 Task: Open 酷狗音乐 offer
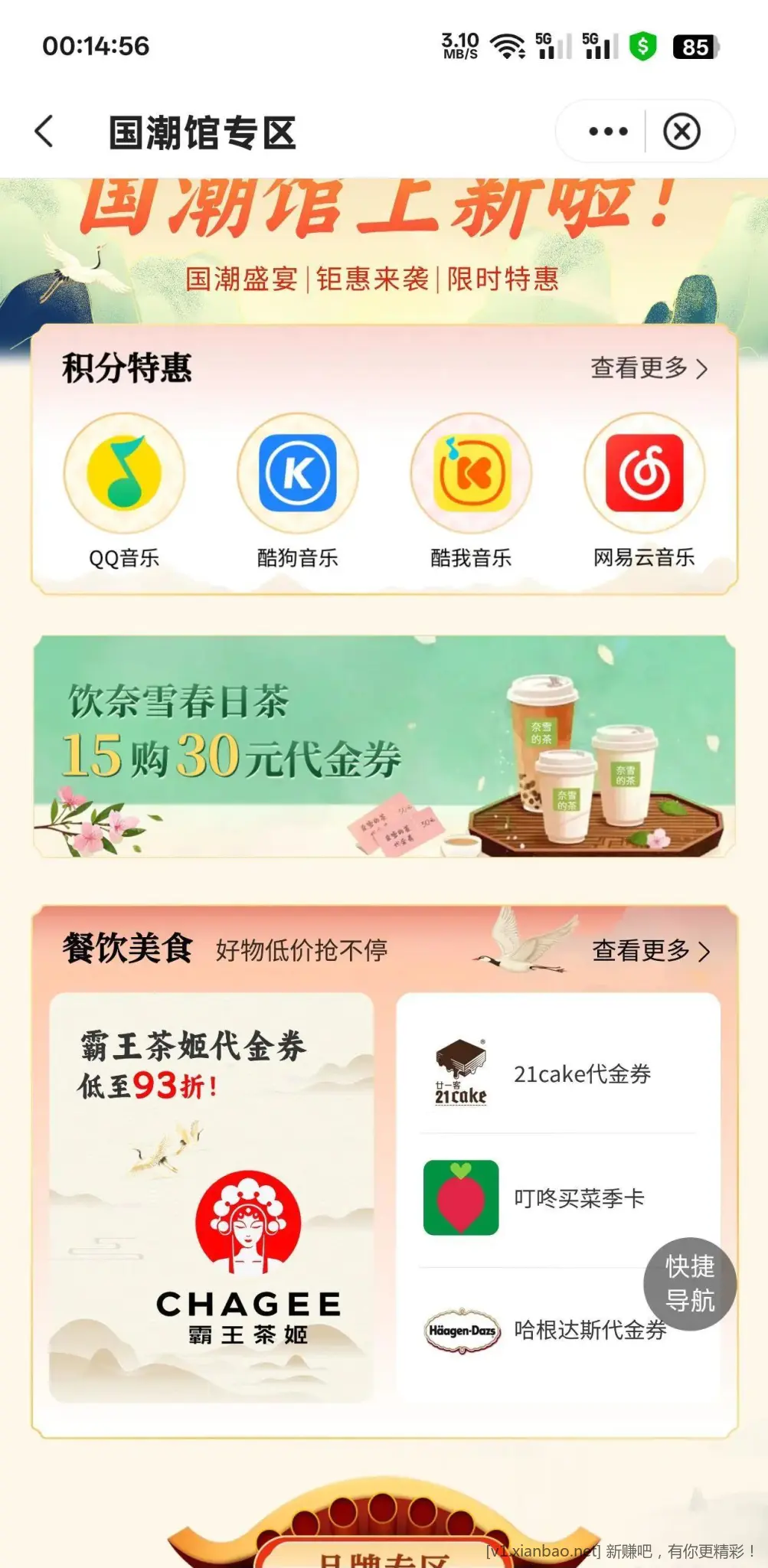click(x=298, y=491)
